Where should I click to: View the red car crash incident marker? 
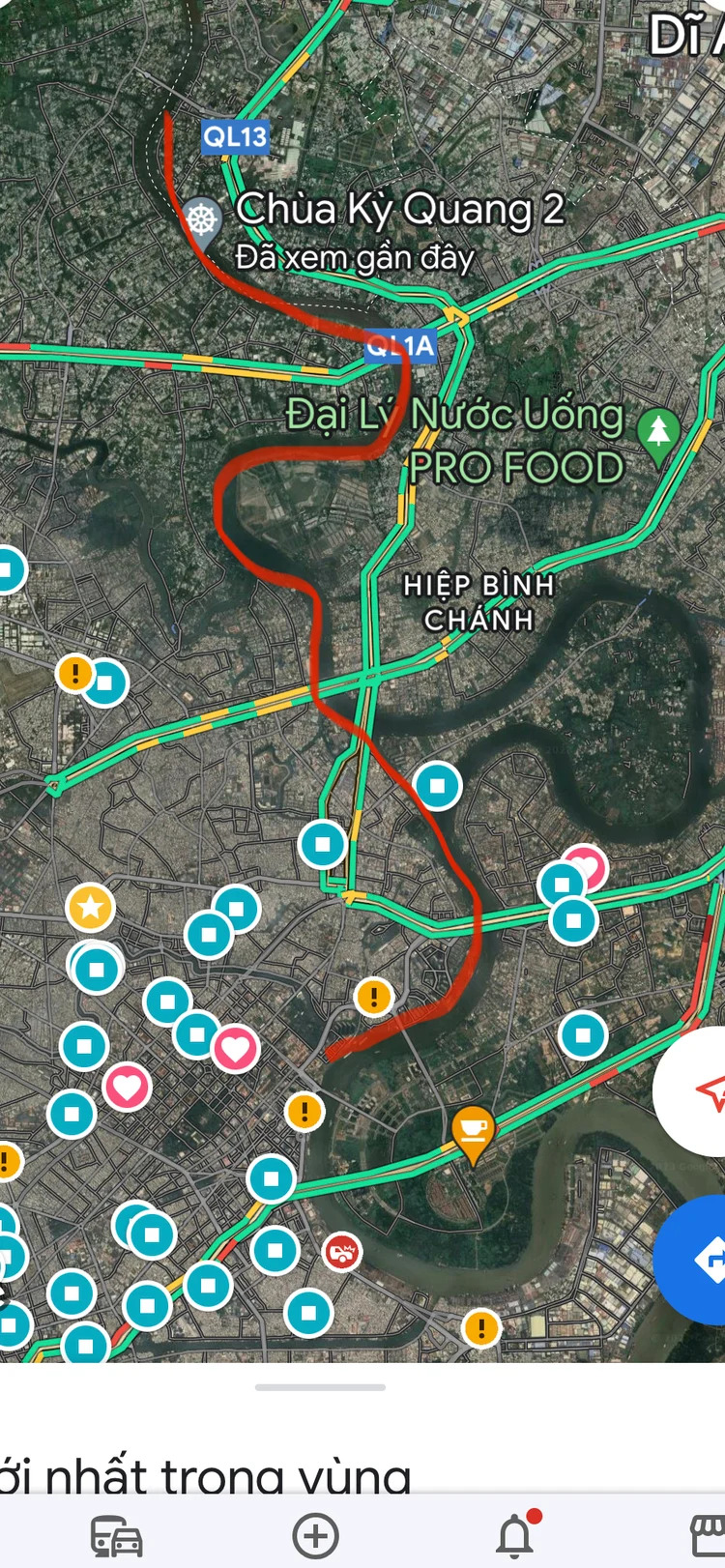(x=341, y=1254)
